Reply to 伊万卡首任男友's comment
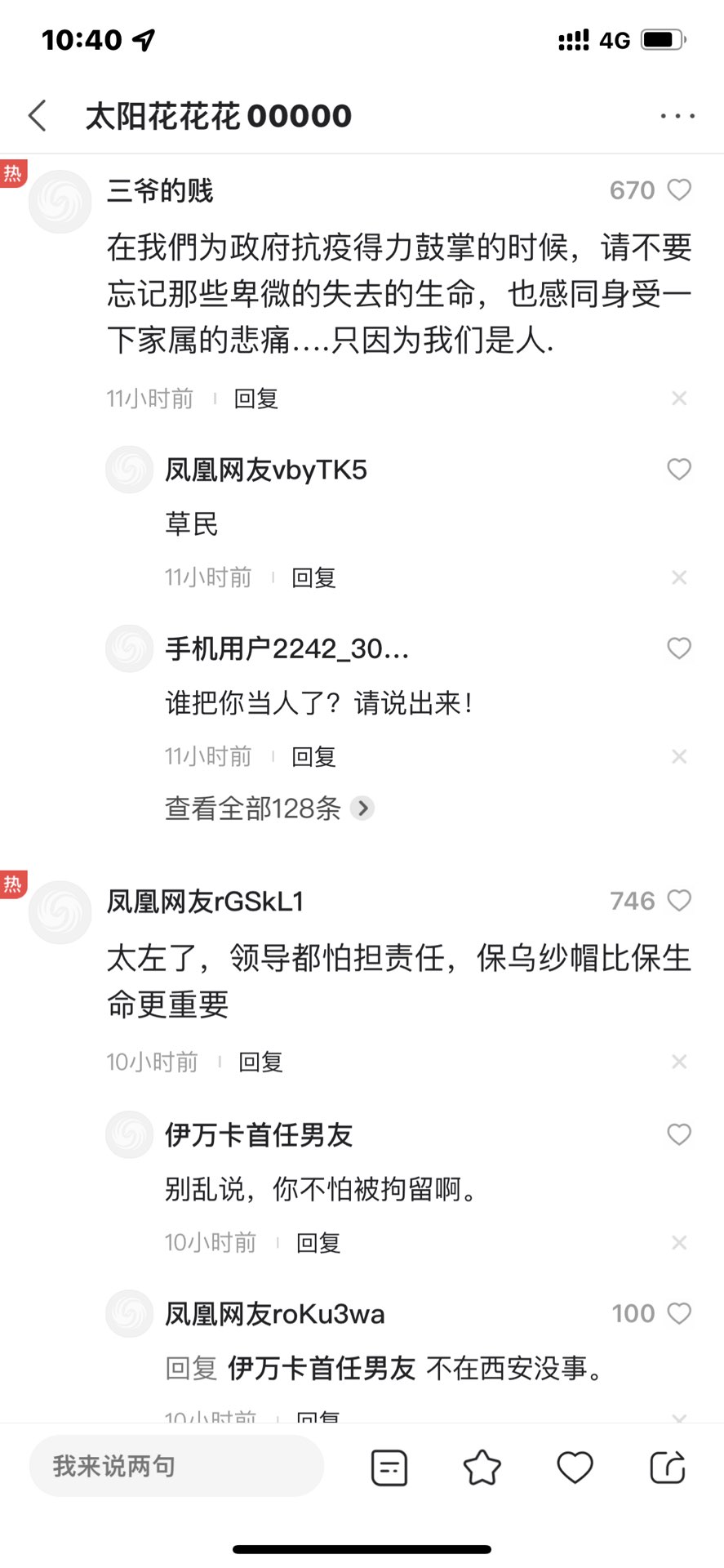724x1568 pixels. [x=318, y=1243]
